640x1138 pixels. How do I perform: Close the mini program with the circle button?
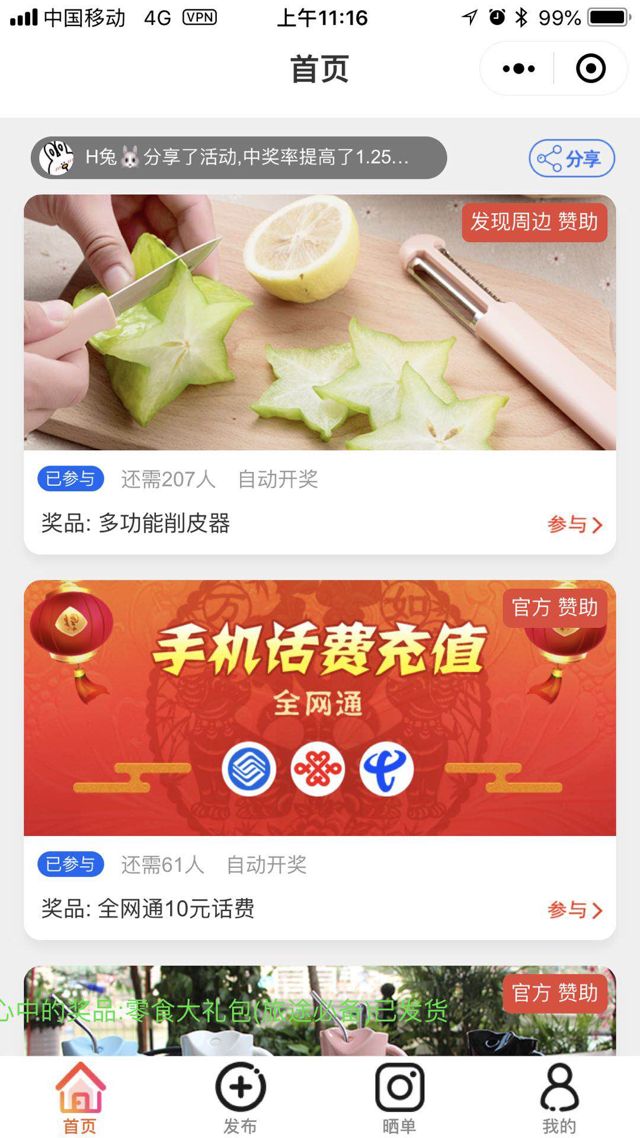click(x=591, y=69)
